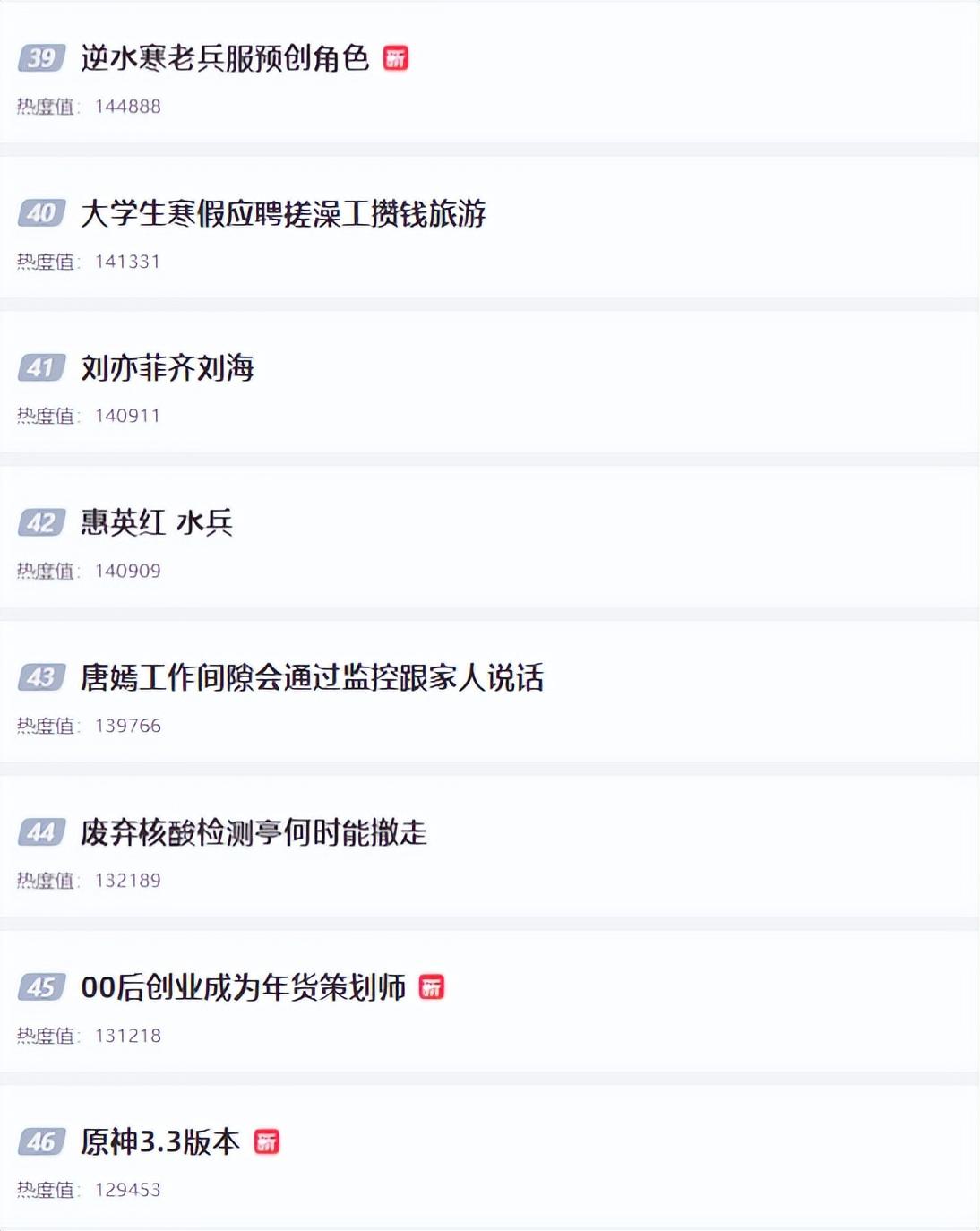Select the rank 42 badge

pyautogui.click(x=40, y=523)
